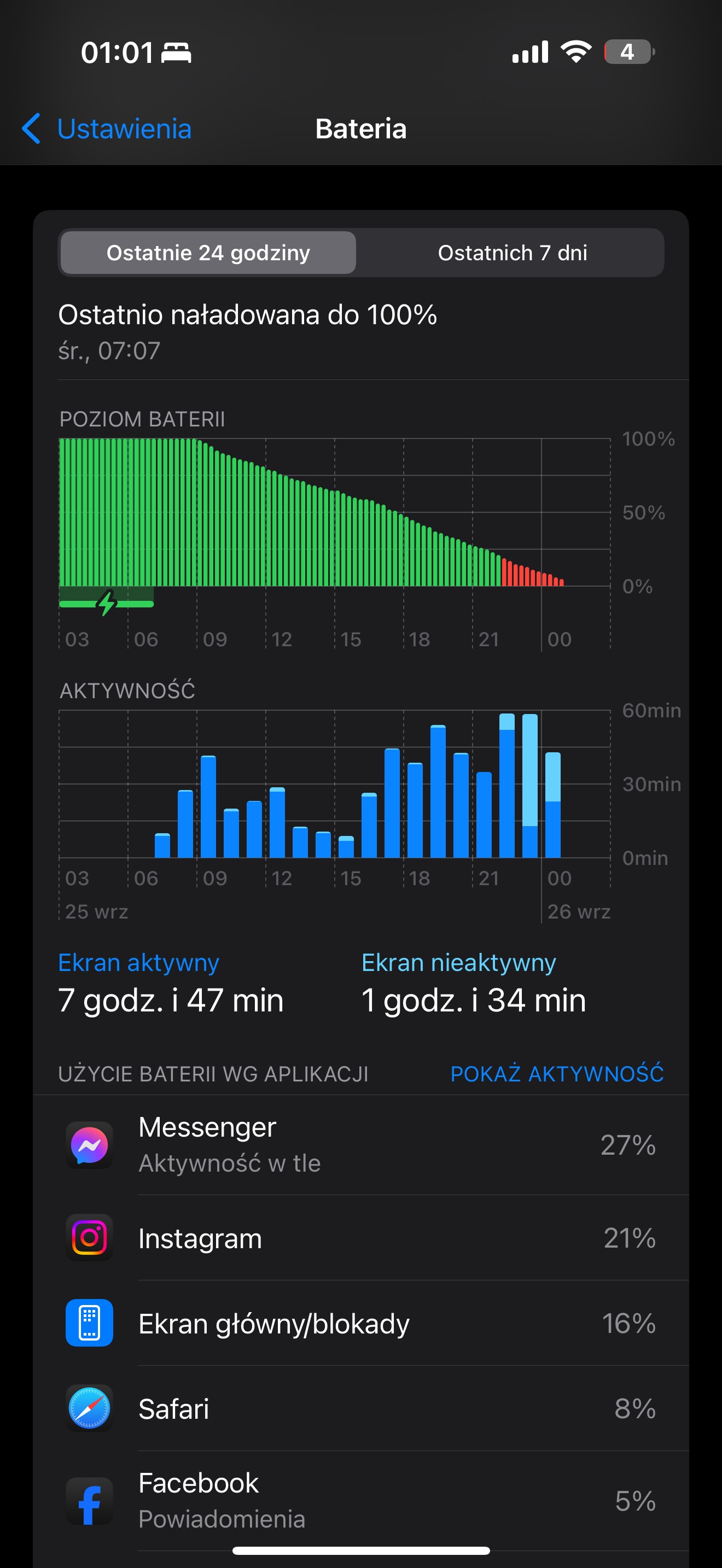Viewport: 722px width, 1568px height.
Task: Switch to Ostatnich 7 dni
Action: click(x=512, y=253)
